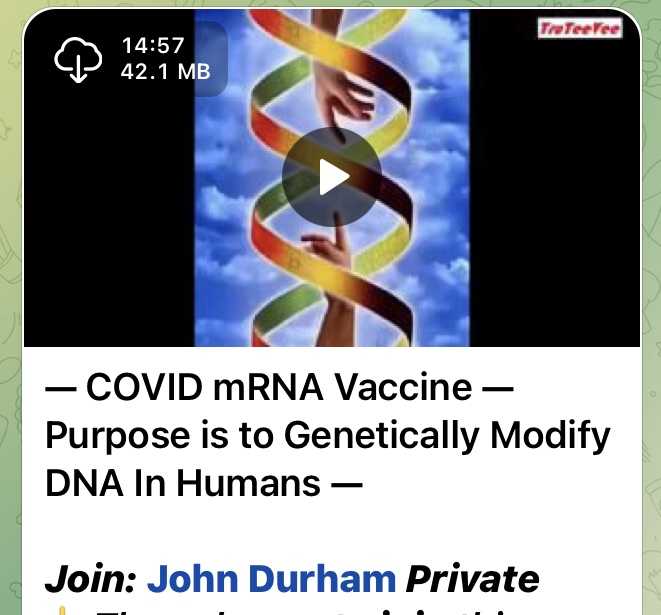Download the 42.1 MB video
The height and width of the screenshot is (615, 661).
tap(78, 61)
